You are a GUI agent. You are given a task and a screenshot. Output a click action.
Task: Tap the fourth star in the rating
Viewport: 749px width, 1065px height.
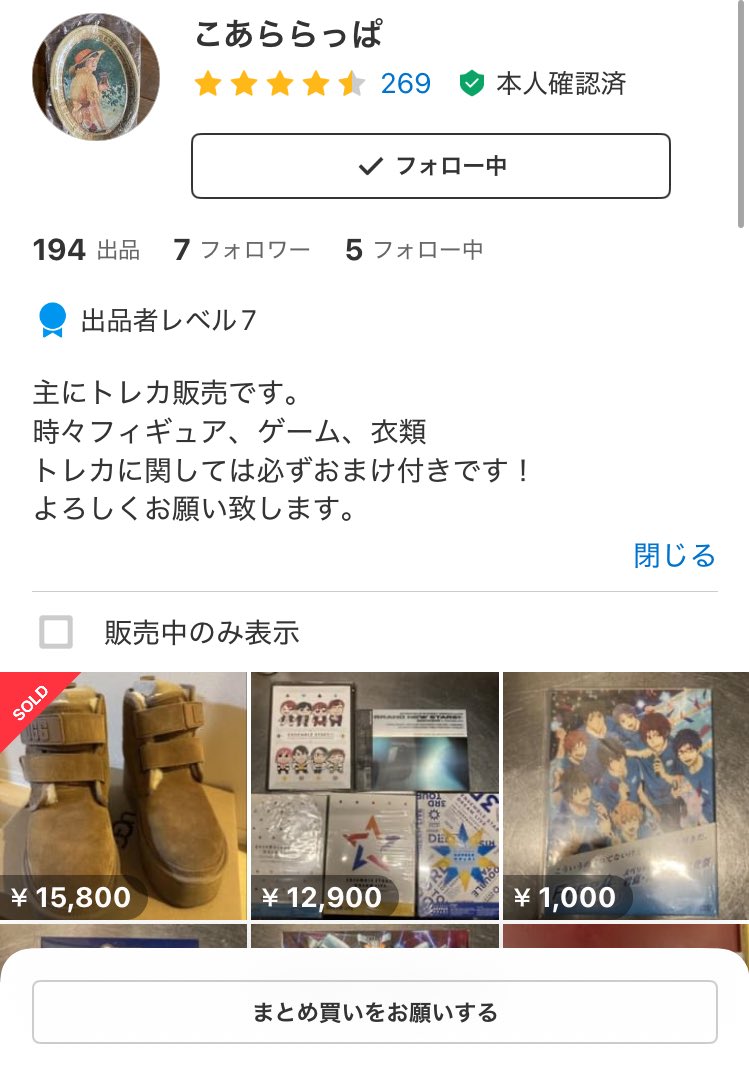[316, 84]
